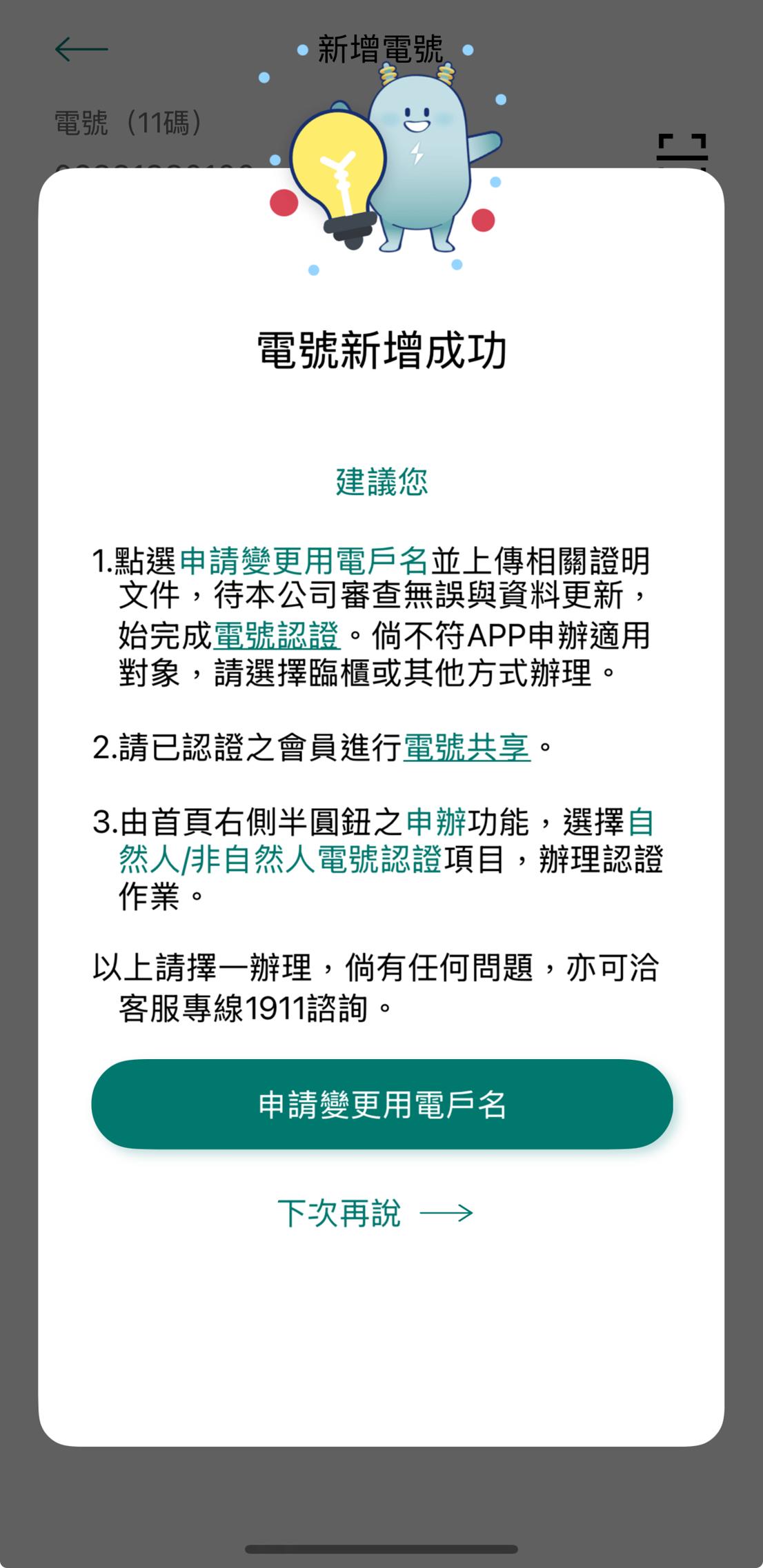The image size is (763, 1568).
Task: Open the underlined 電號共享 link
Action: point(467,747)
